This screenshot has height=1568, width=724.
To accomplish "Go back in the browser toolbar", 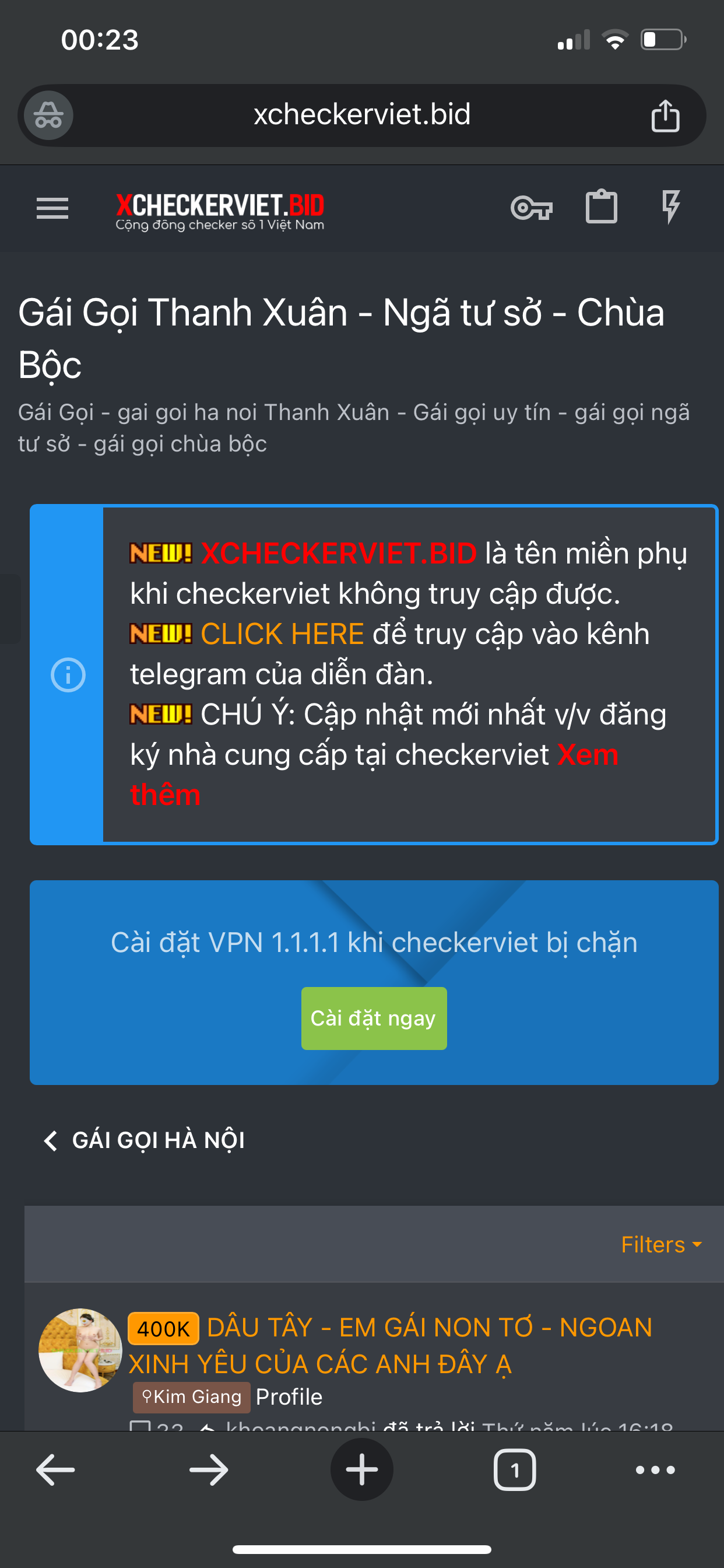I will point(55,1470).
